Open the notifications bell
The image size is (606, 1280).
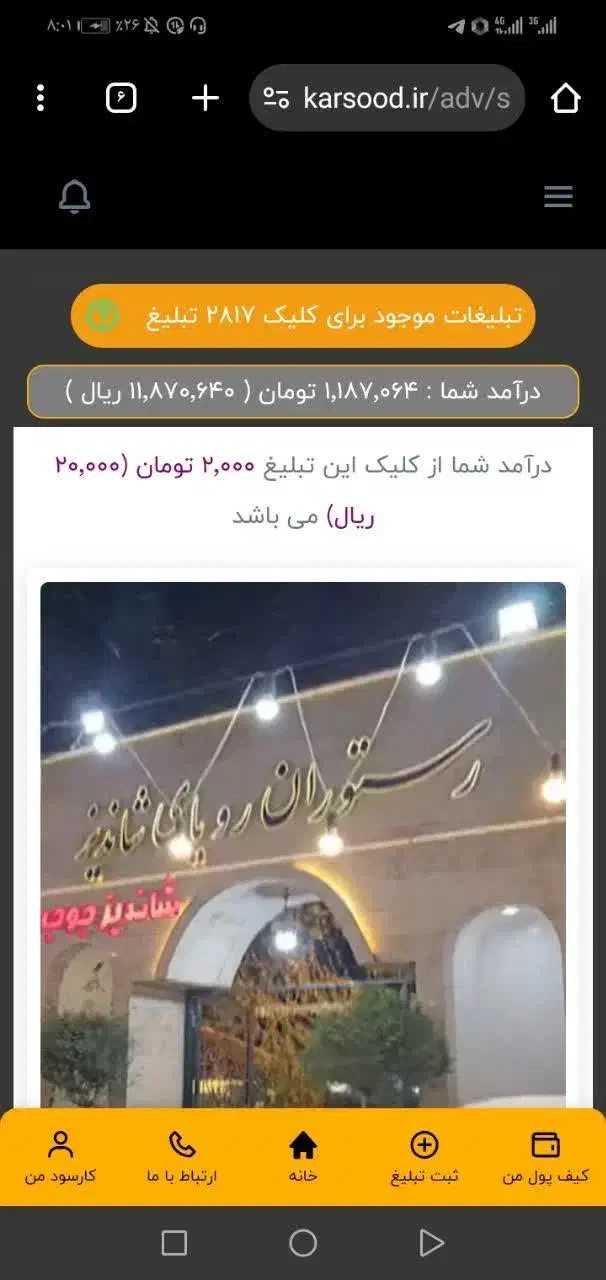pos(75,197)
